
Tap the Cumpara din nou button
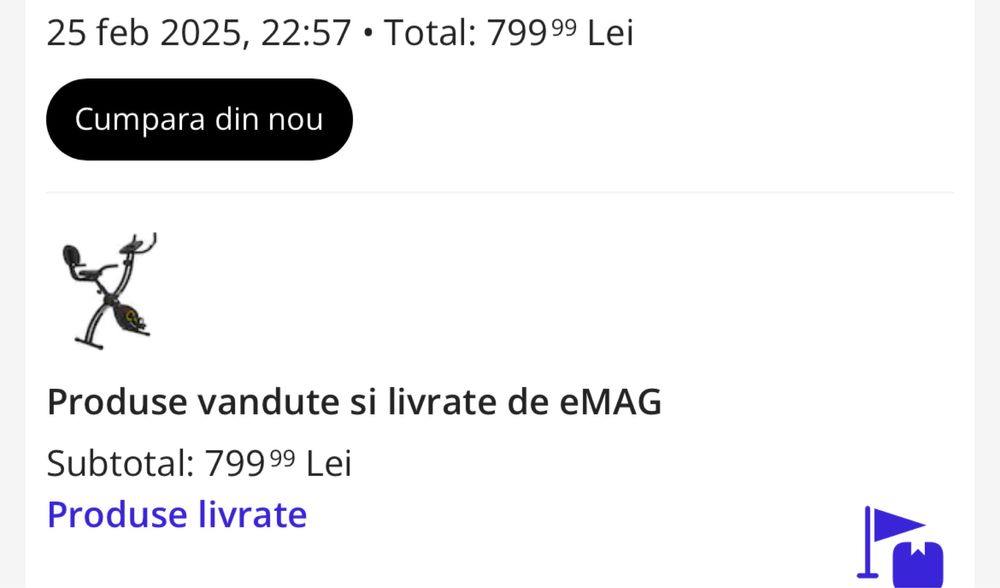199,120
